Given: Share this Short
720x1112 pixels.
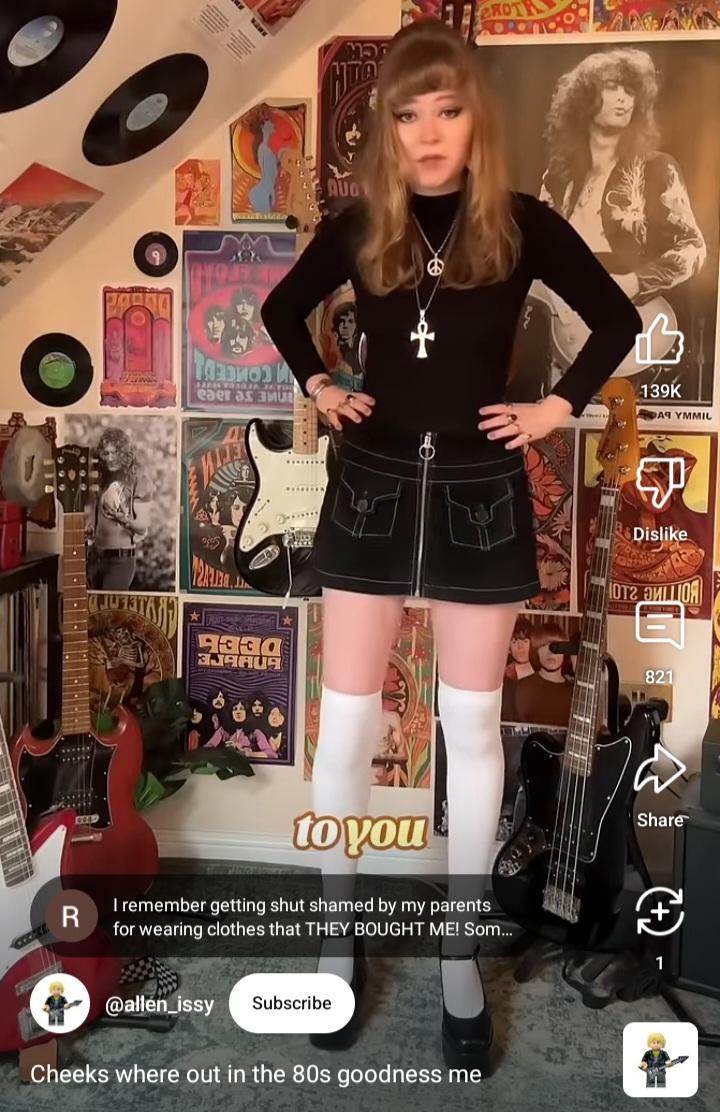Looking at the screenshot, I should [660, 770].
